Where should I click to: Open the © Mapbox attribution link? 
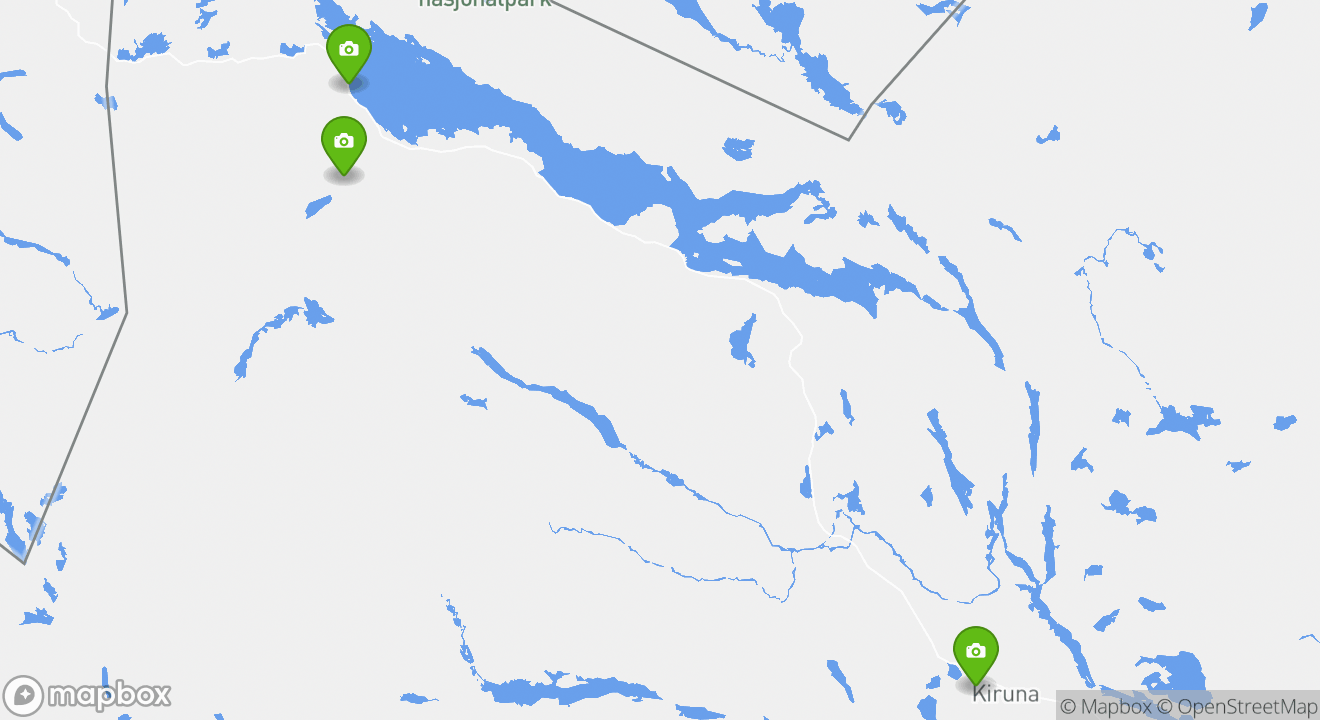pos(1105,707)
